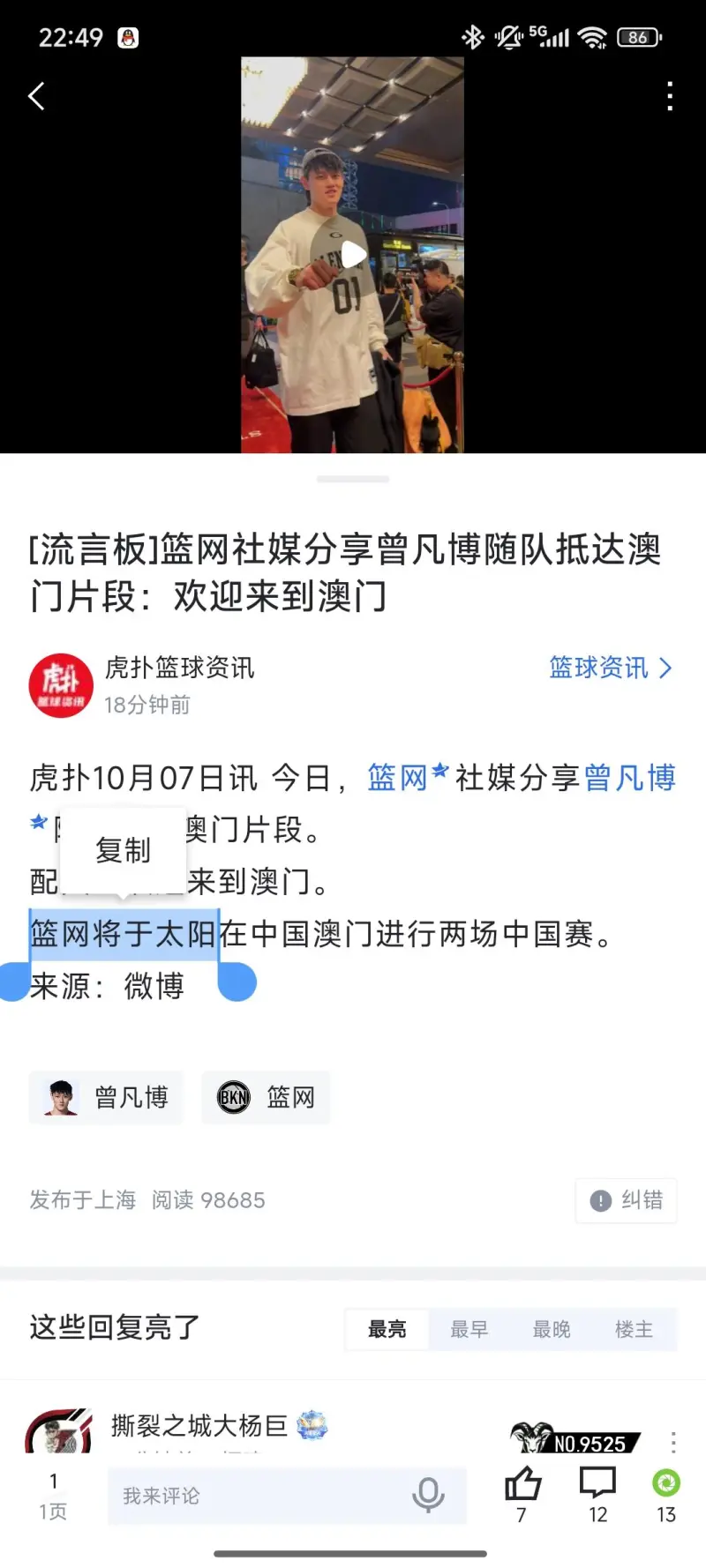Viewport: 706px width, 1568px height.
Task: Sort replies by 最亮
Action: click(387, 1329)
